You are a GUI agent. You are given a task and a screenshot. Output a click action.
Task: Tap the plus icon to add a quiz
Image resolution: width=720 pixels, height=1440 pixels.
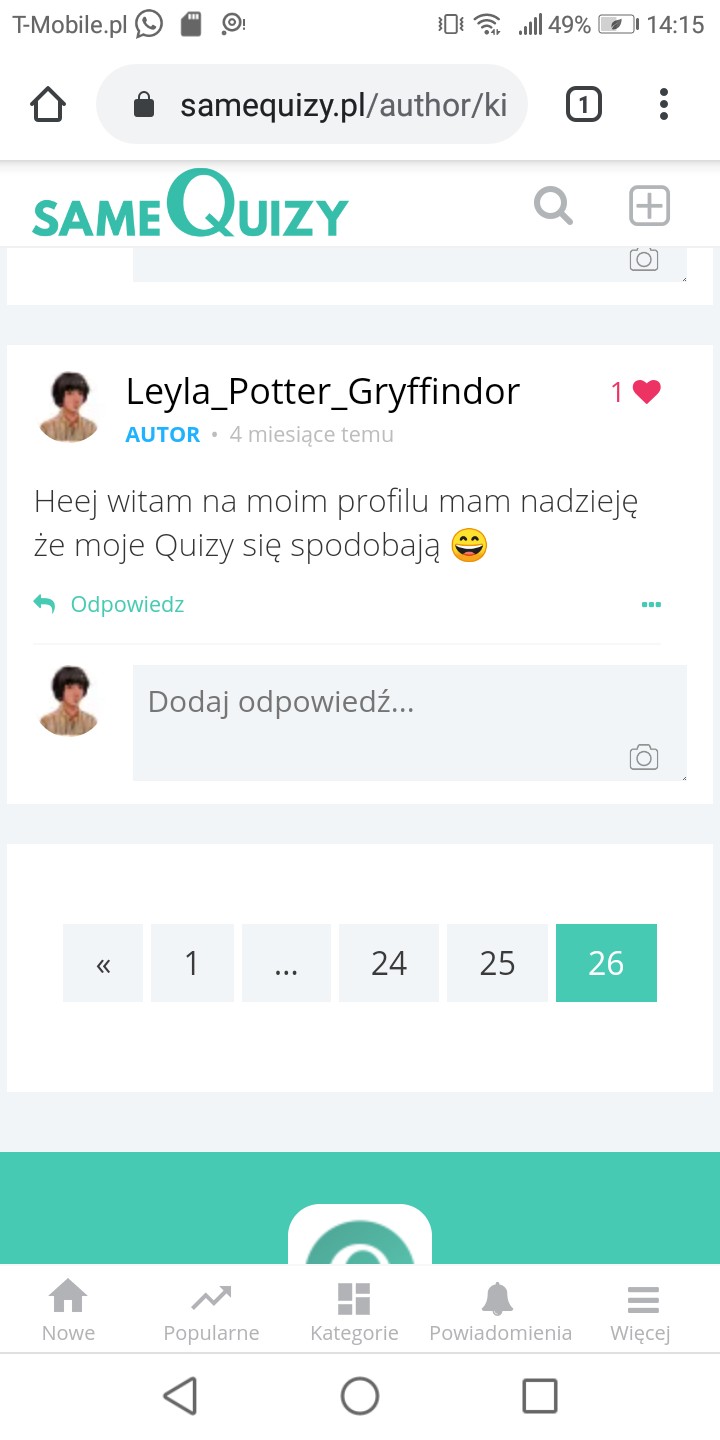click(x=649, y=207)
